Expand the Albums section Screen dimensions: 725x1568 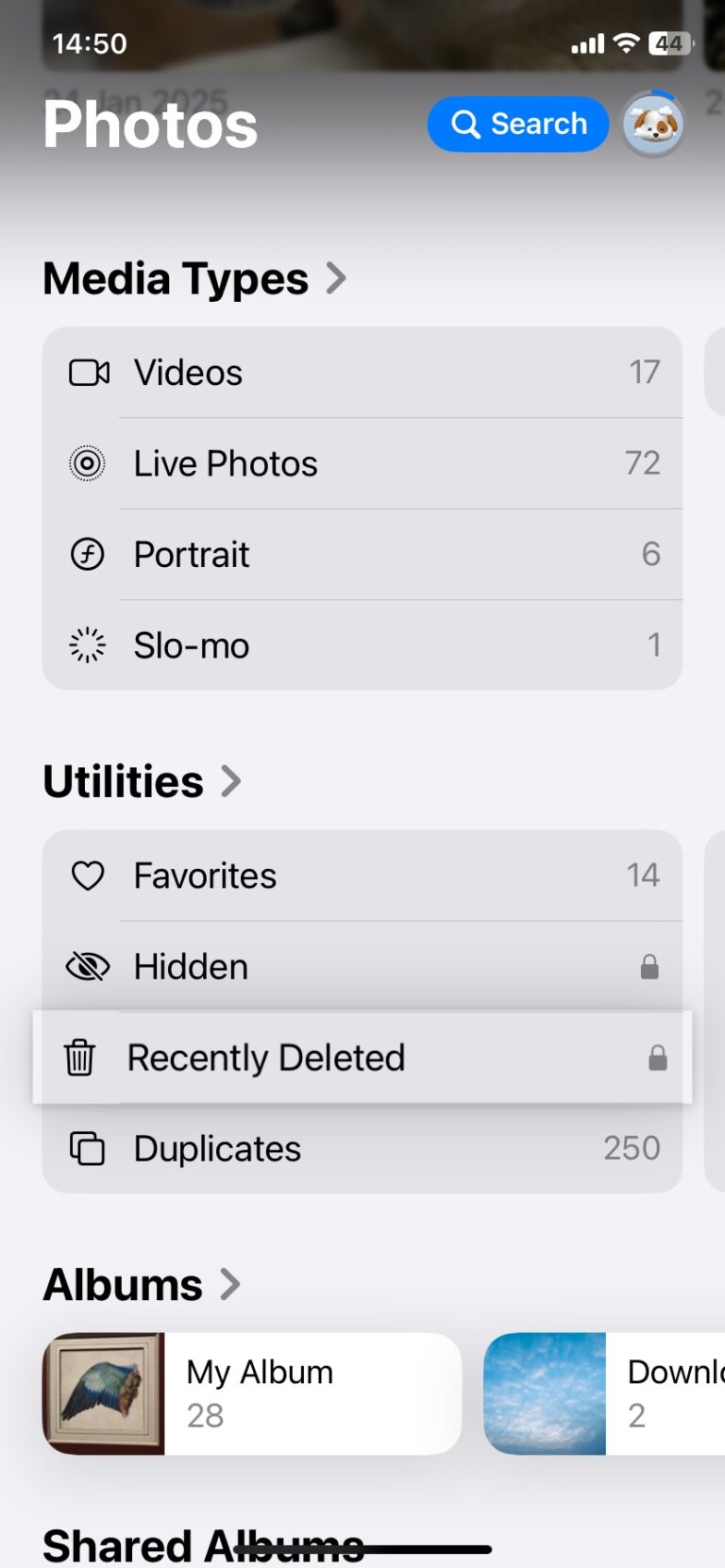142,1284
